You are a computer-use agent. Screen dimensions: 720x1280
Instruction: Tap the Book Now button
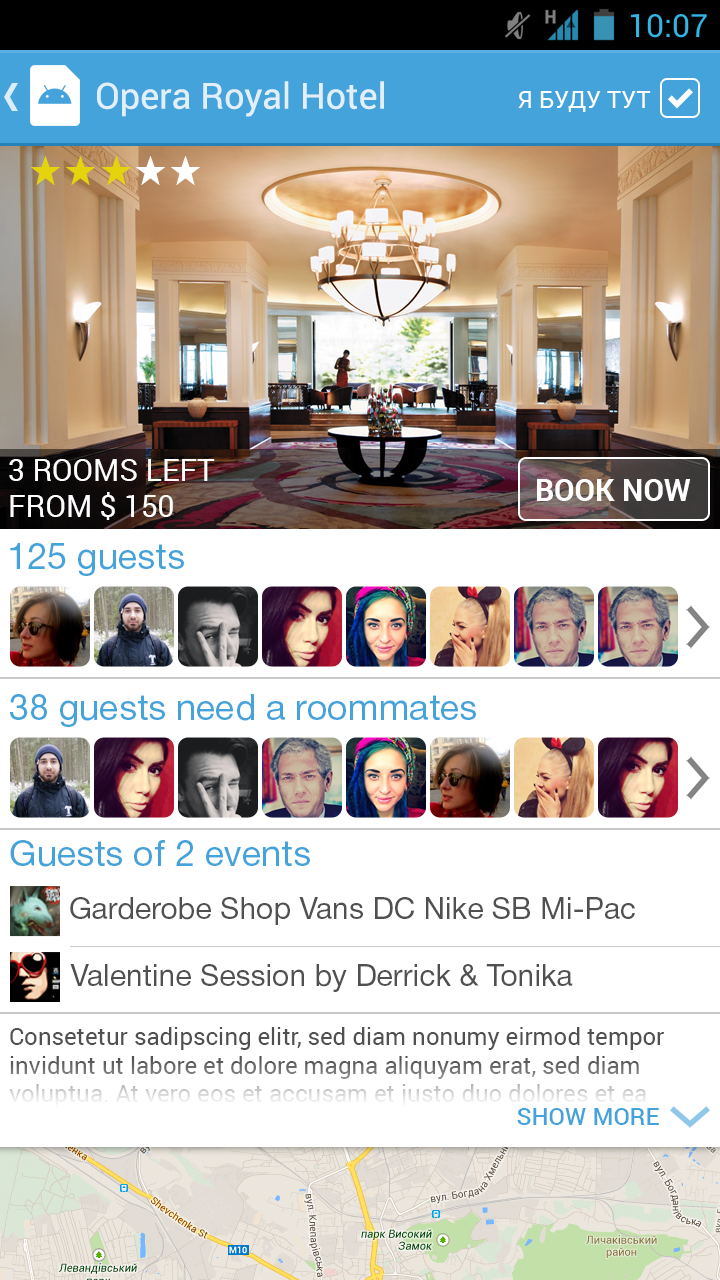(x=613, y=490)
